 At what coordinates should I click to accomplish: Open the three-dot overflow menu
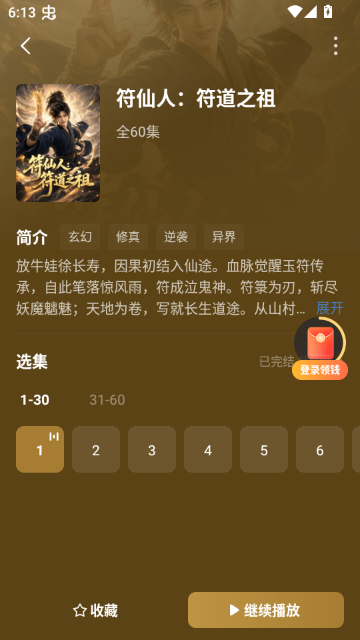click(x=335, y=46)
